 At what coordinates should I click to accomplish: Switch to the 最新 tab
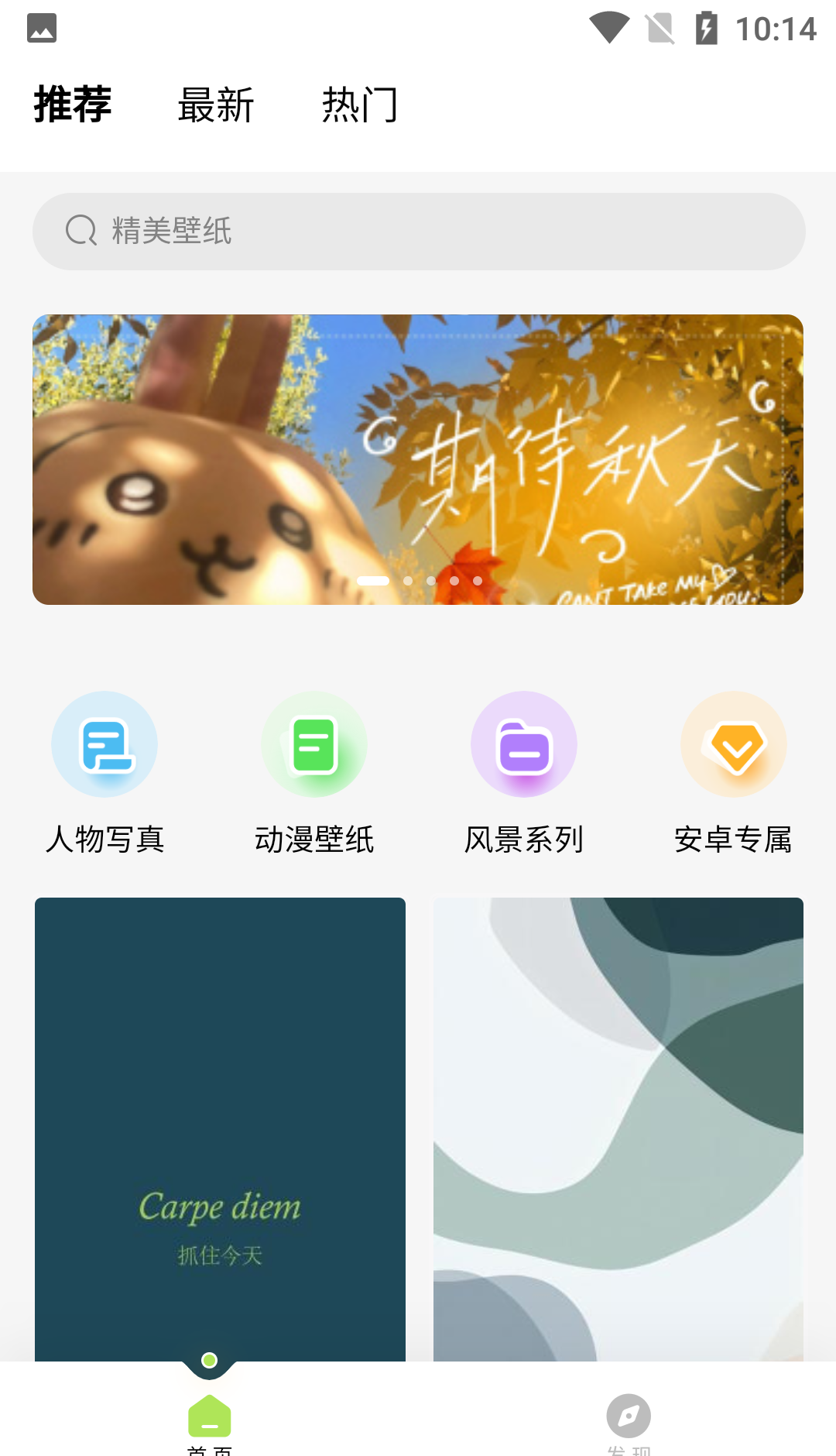216,105
